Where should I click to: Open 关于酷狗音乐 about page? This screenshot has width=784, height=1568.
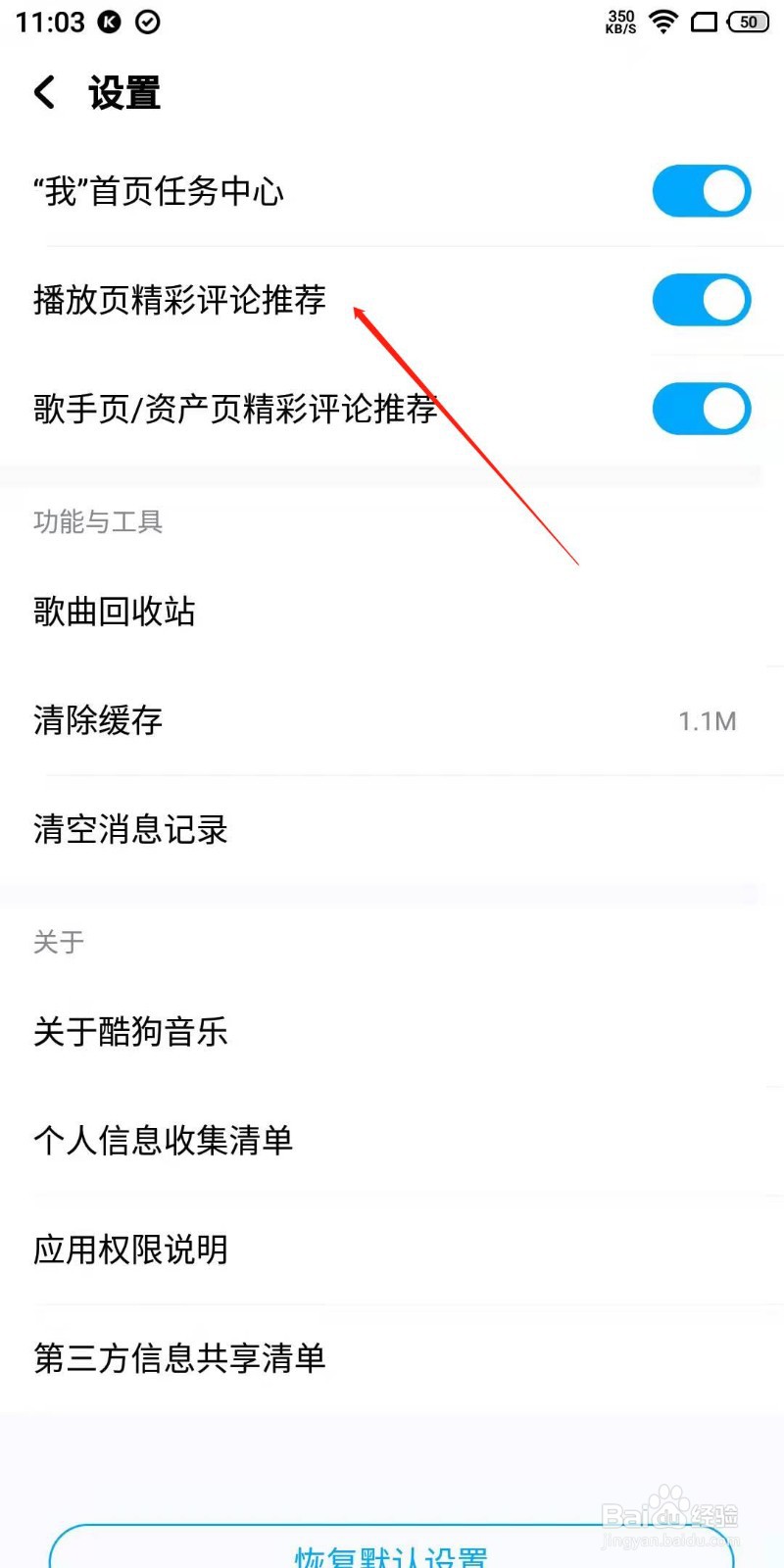[x=129, y=1032]
